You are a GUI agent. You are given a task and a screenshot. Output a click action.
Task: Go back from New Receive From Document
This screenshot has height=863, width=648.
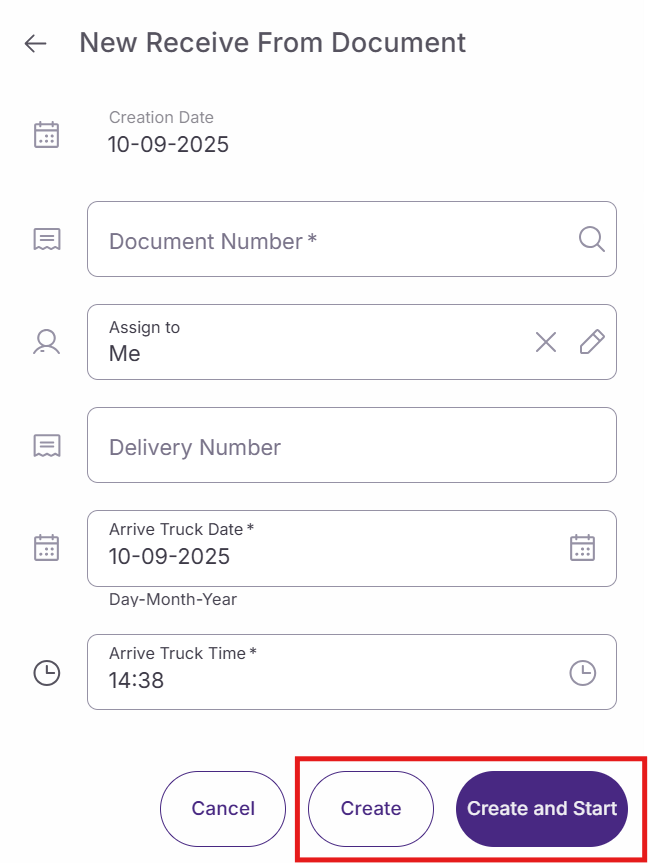pyautogui.click(x=36, y=43)
